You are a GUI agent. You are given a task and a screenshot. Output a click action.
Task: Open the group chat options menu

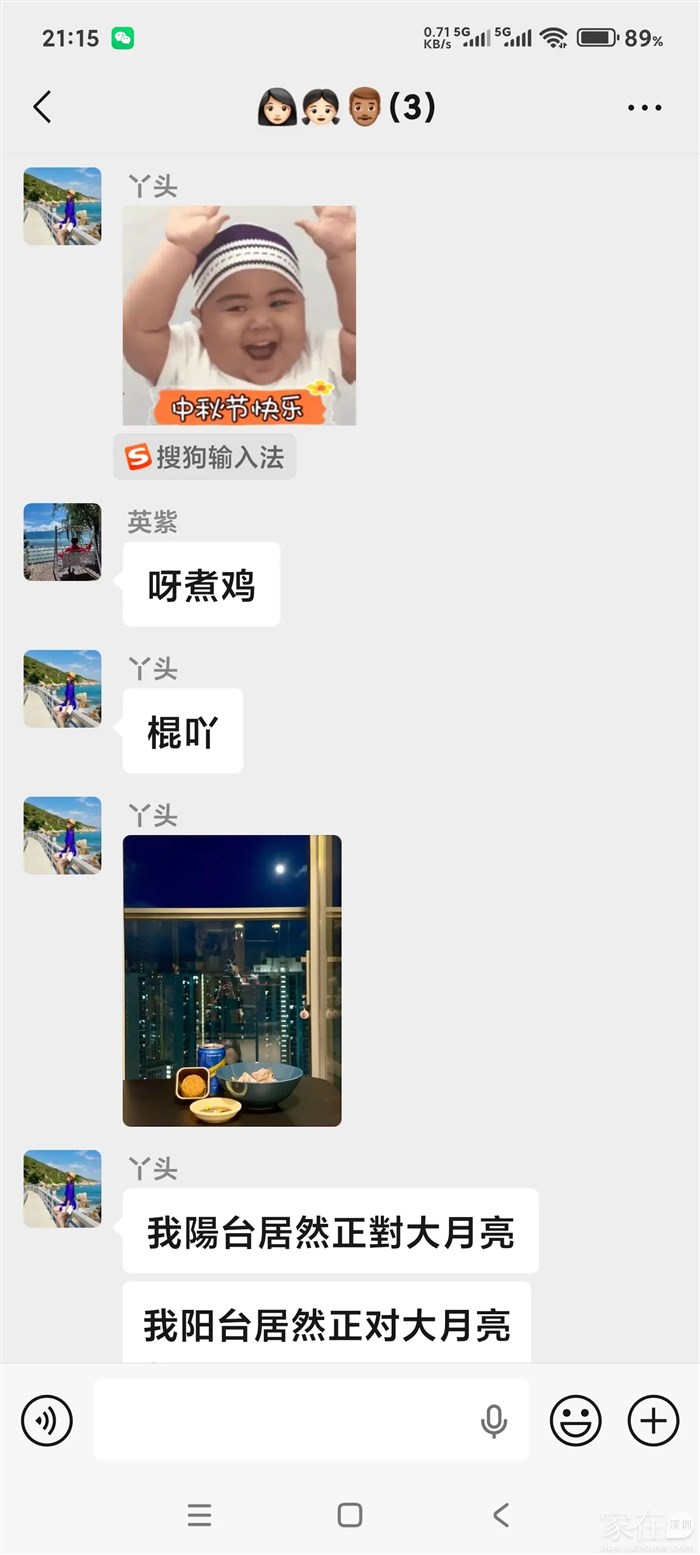click(645, 108)
